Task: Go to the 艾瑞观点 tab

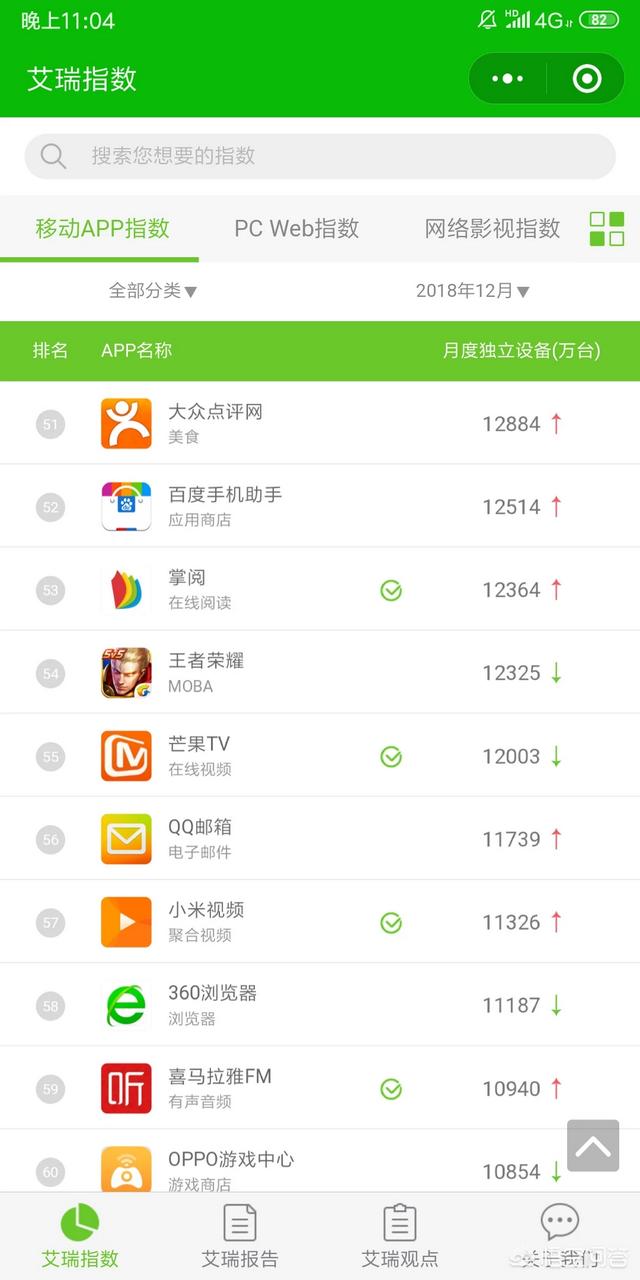Action: [400, 1236]
